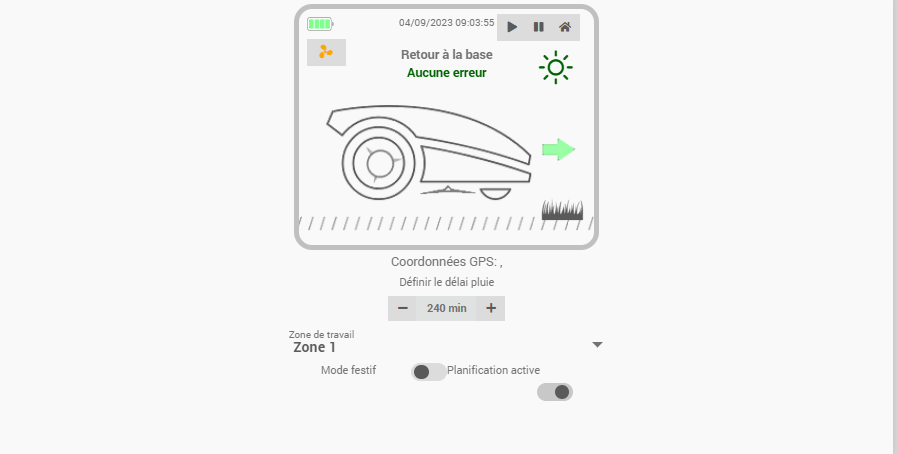This screenshot has height=454, width=897.
Task: Increase the rain delay with plus
Action: tap(491, 308)
